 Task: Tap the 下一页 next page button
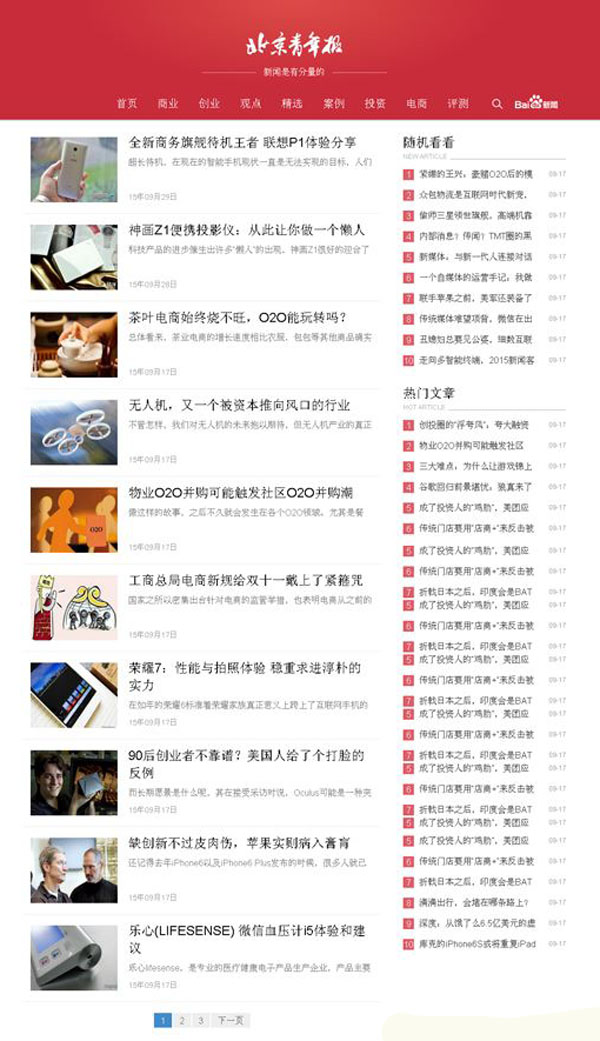[230, 1020]
